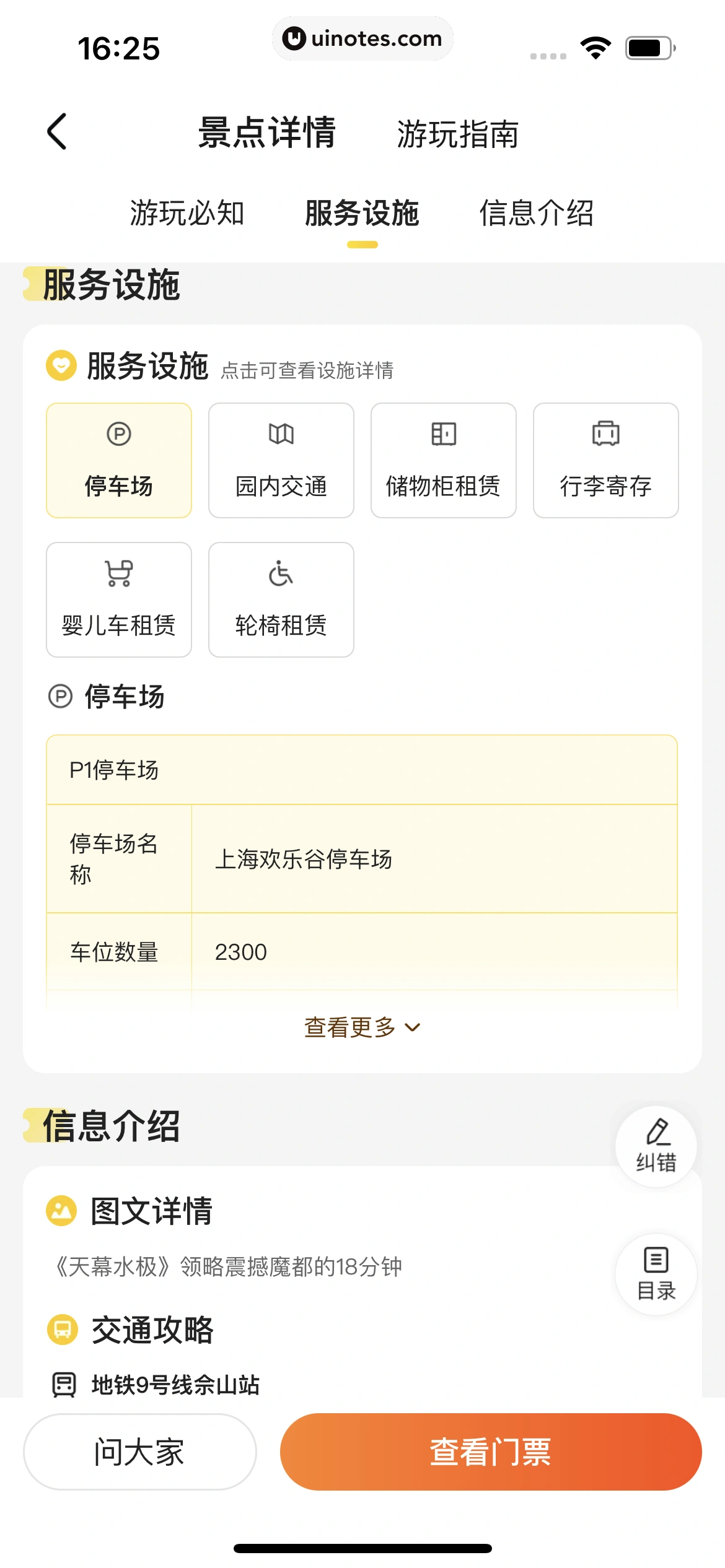Tap 查看门票 to view tickets
This screenshot has width=725, height=1568.
[x=491, y=1452]
